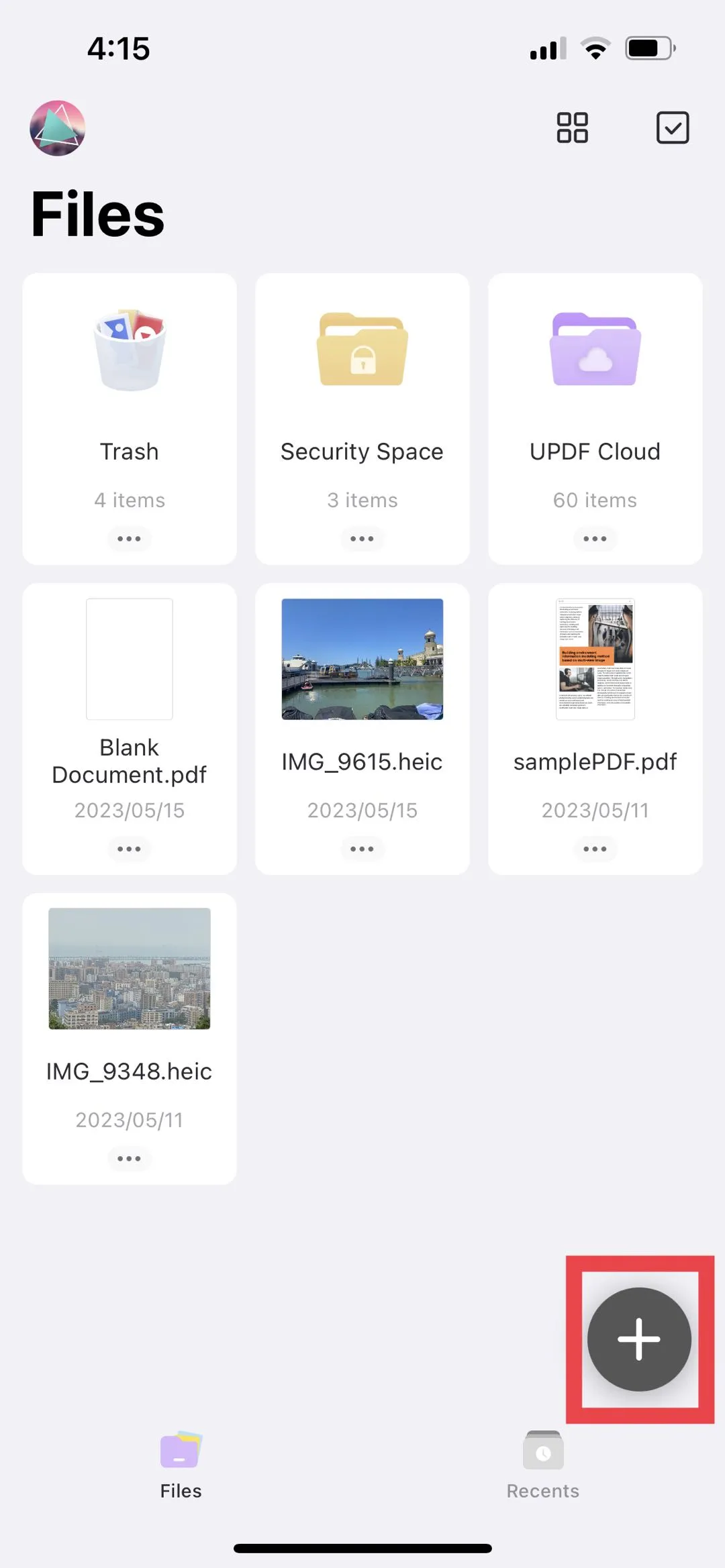Open the Security Space locked folder icon
725x1568 pixels.
point(362,350)
